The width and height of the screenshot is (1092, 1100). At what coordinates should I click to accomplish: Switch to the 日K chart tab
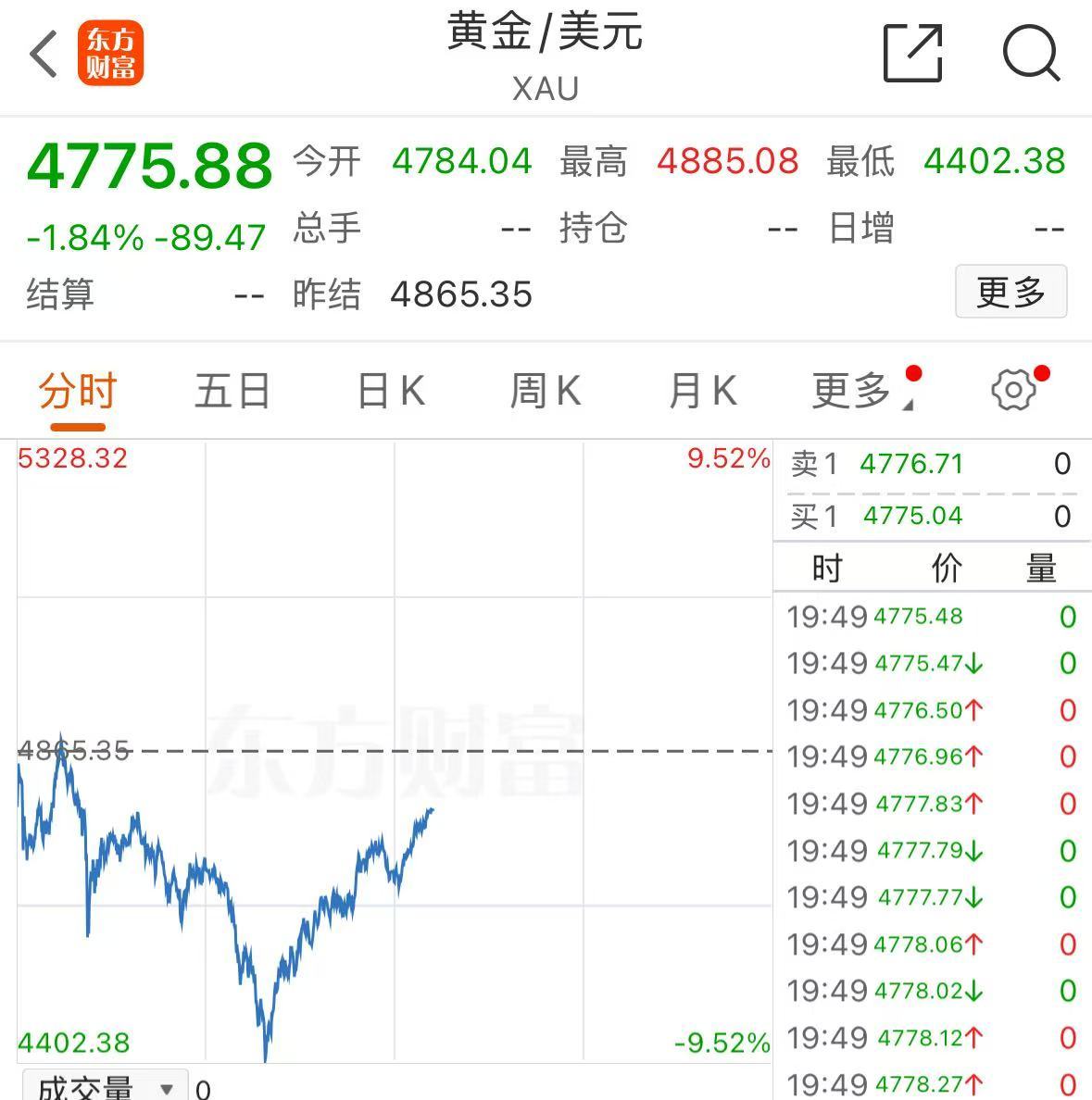(x=389, y=390)
